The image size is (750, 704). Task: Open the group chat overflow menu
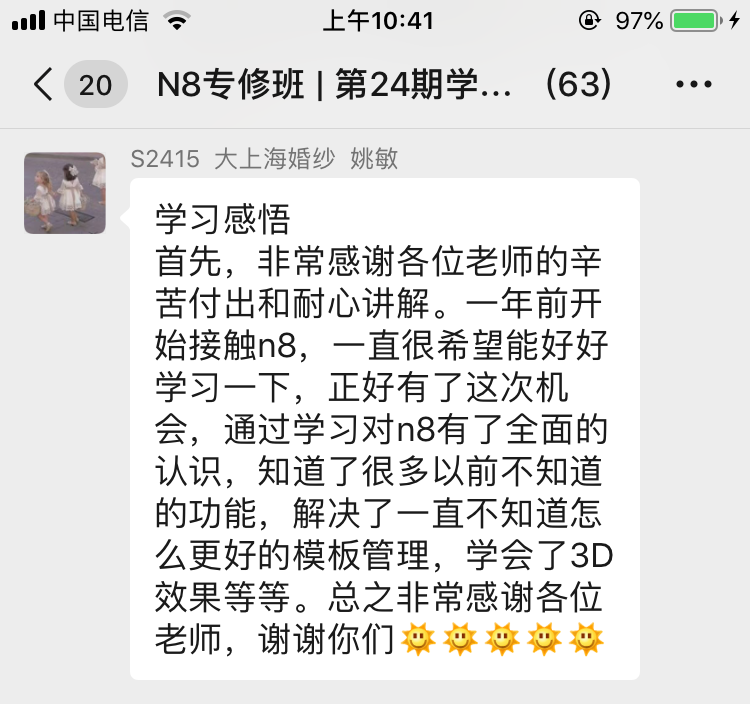pos(693,85)
